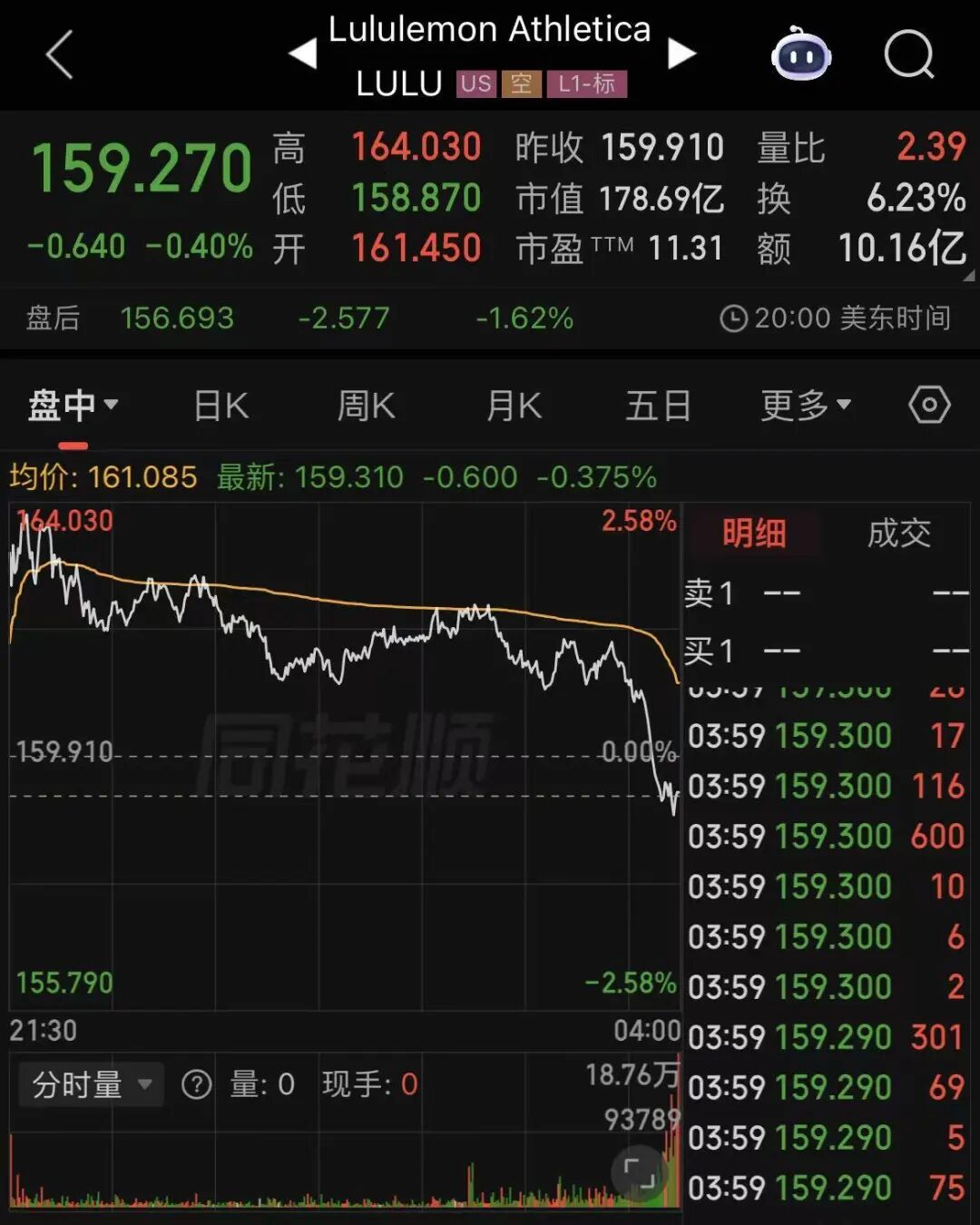
Task: Expand chart to full screen
Action: coord(639,1174)
